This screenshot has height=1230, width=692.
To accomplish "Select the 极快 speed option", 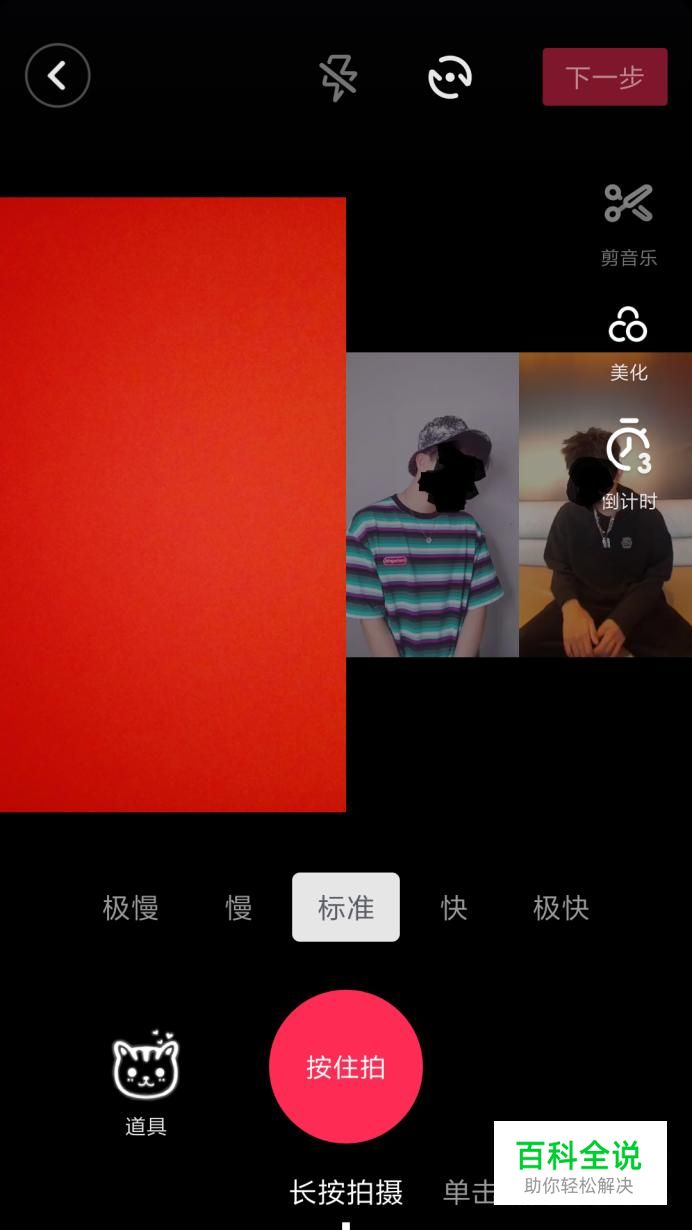I will point(561,908).
